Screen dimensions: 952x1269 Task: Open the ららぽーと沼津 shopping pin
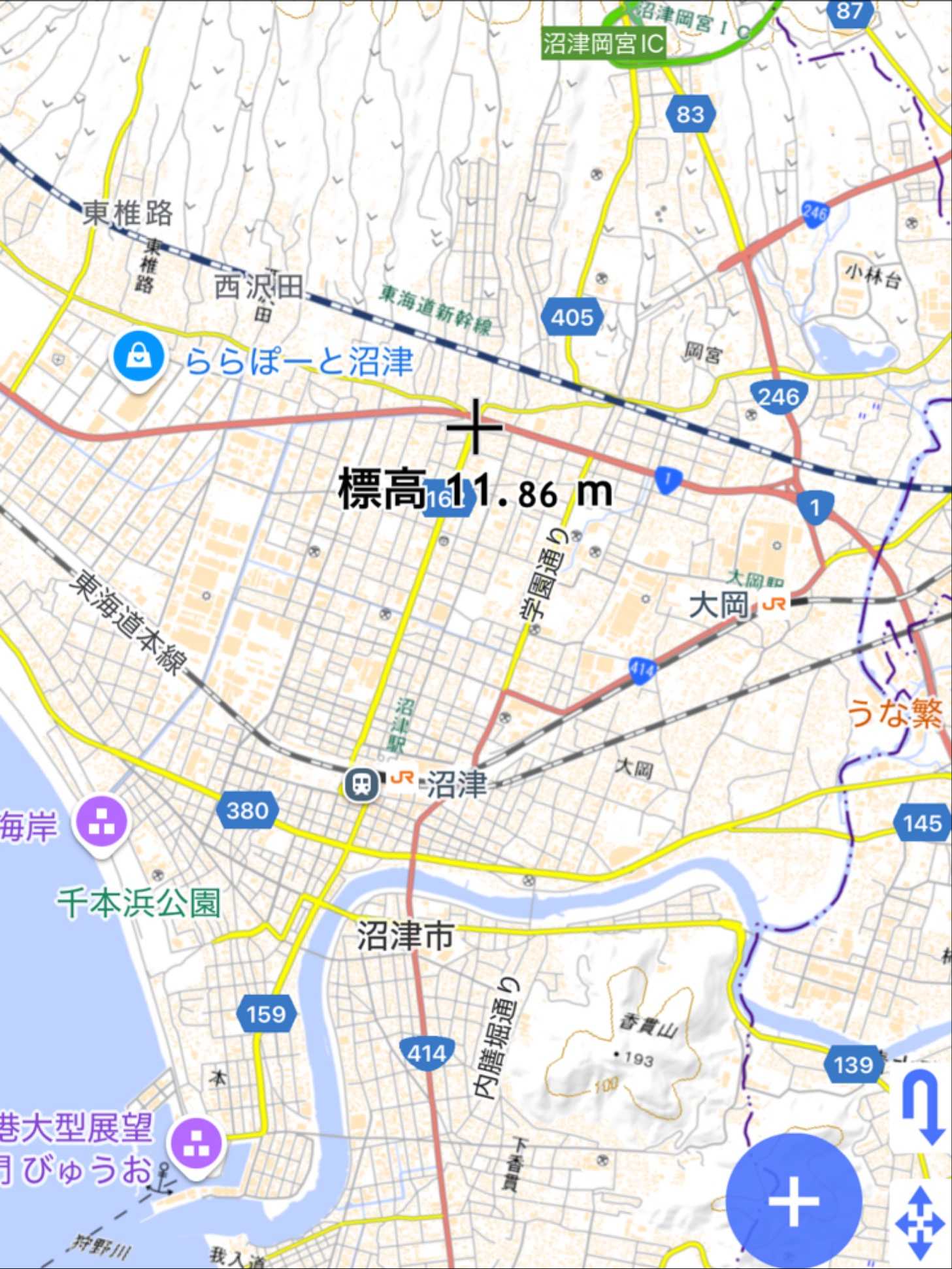138,356
